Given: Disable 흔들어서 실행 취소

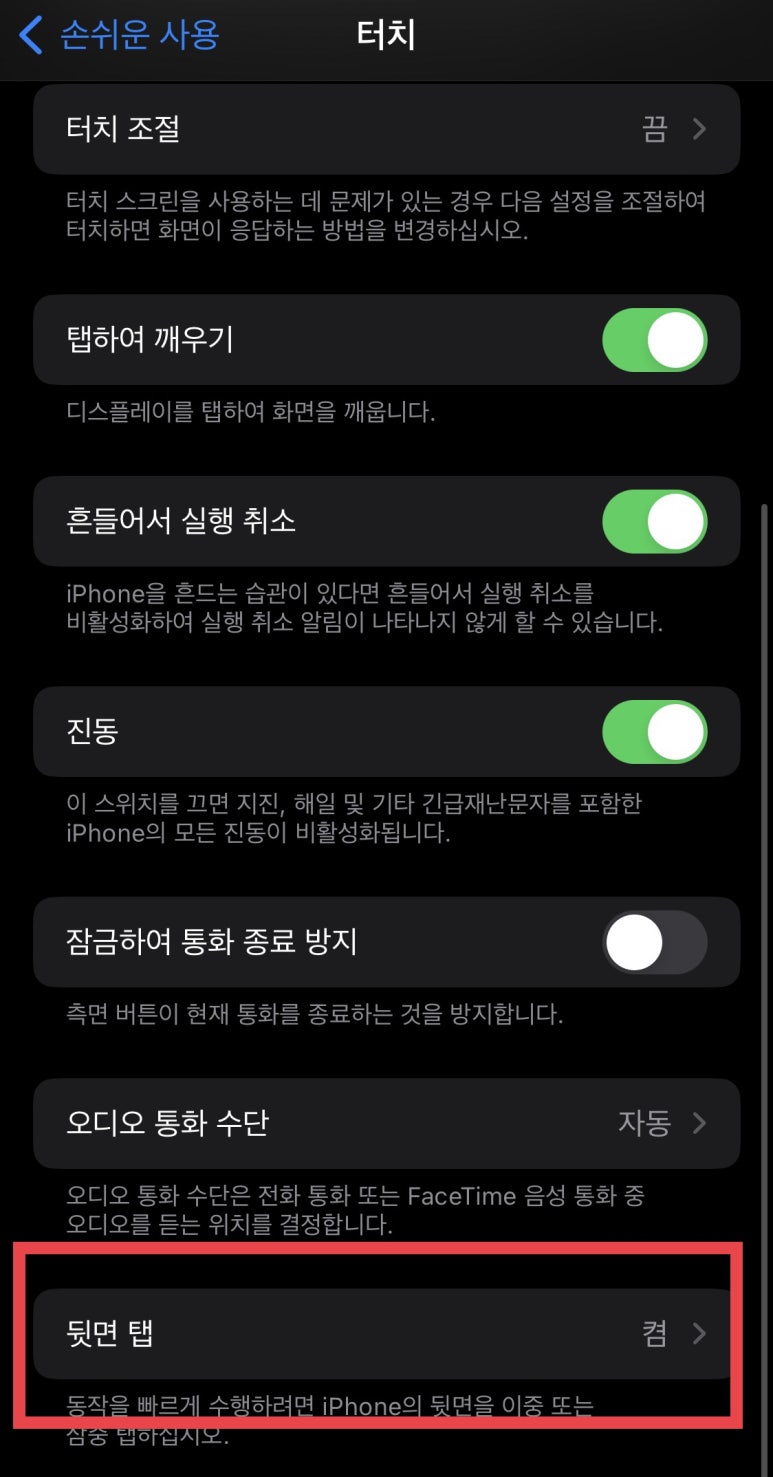Looking at the screenshot, I should [655, 522].
